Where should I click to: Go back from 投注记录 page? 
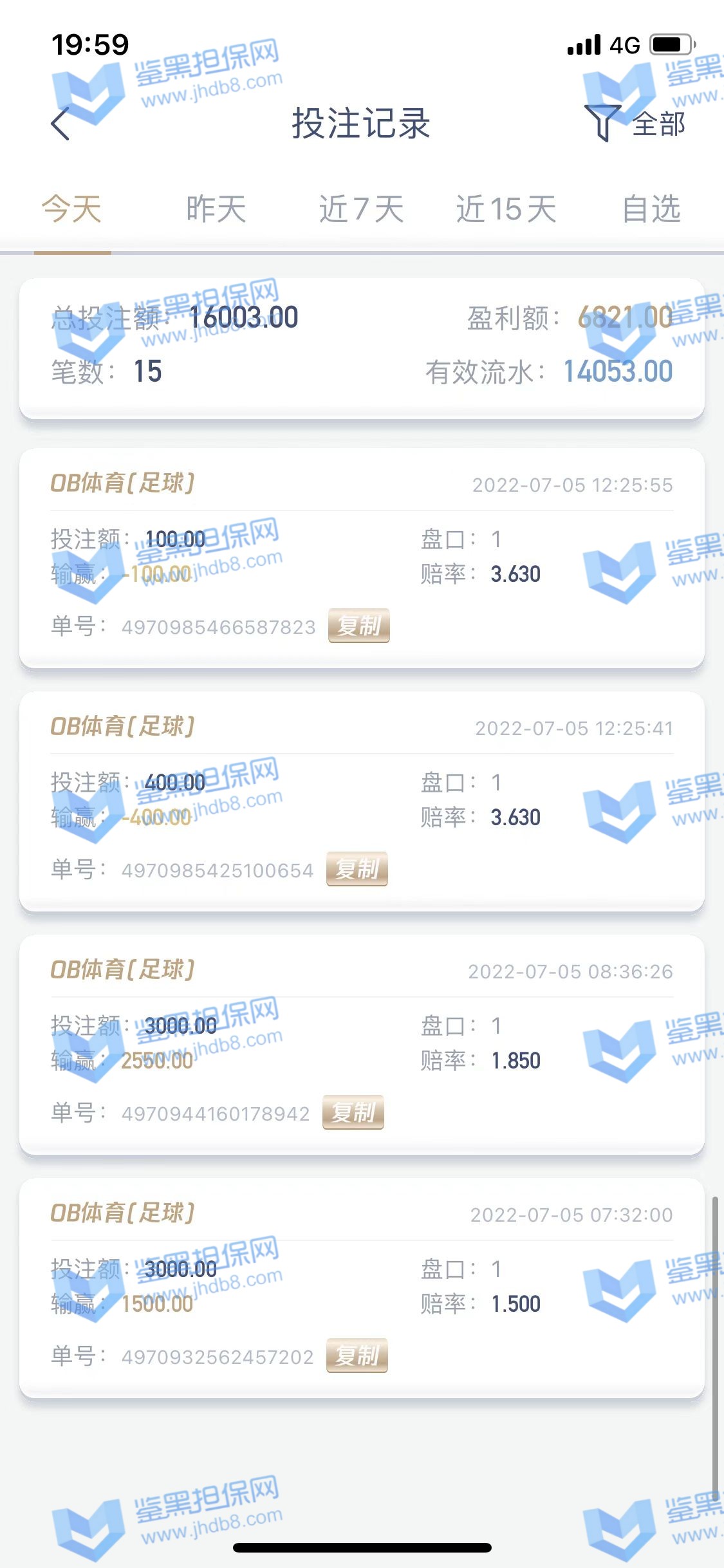point(60,123)
